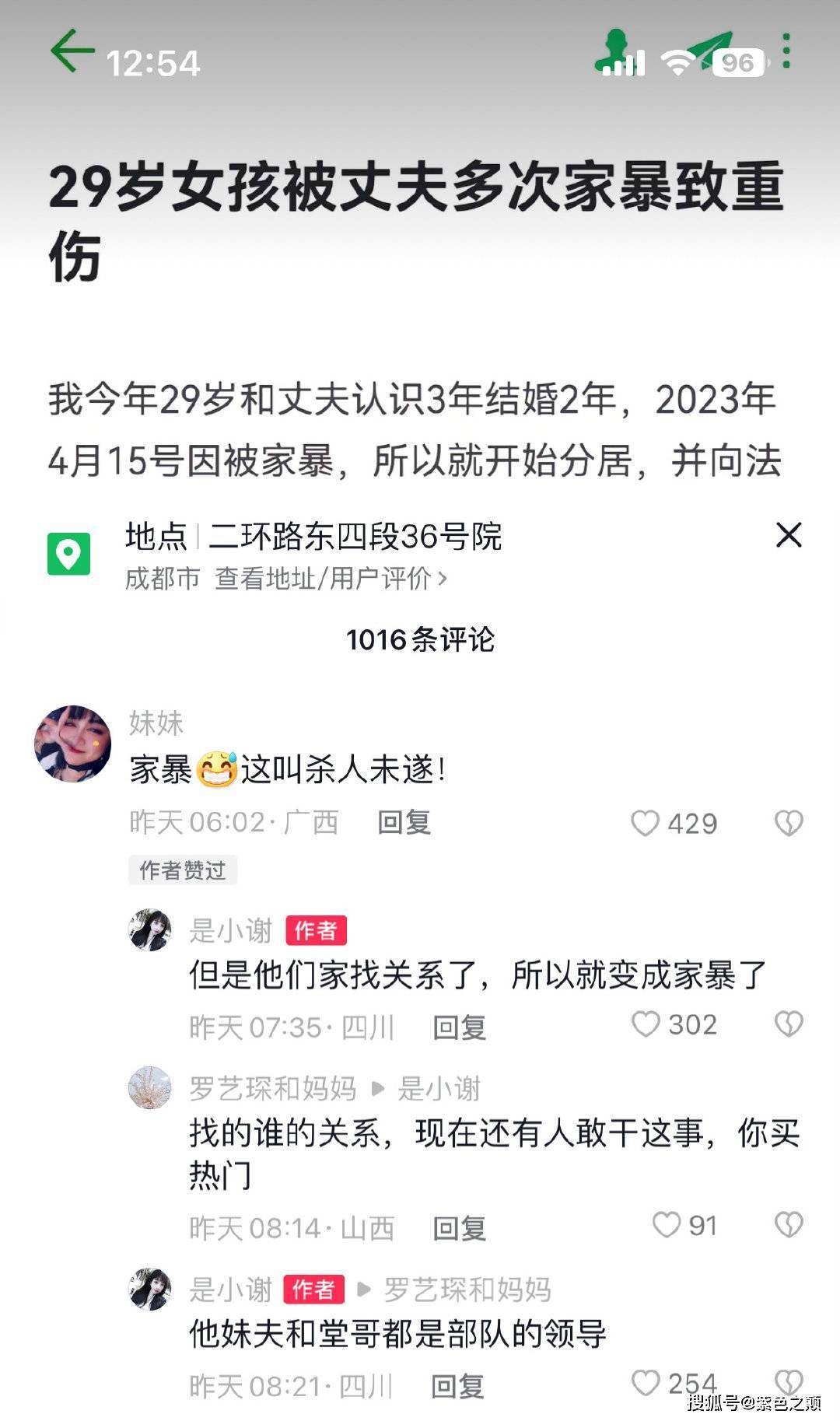Like 是小谢's reply about 找关系
The width and height of the screenshot is (840, 1421).
[x=646, y=1024]
